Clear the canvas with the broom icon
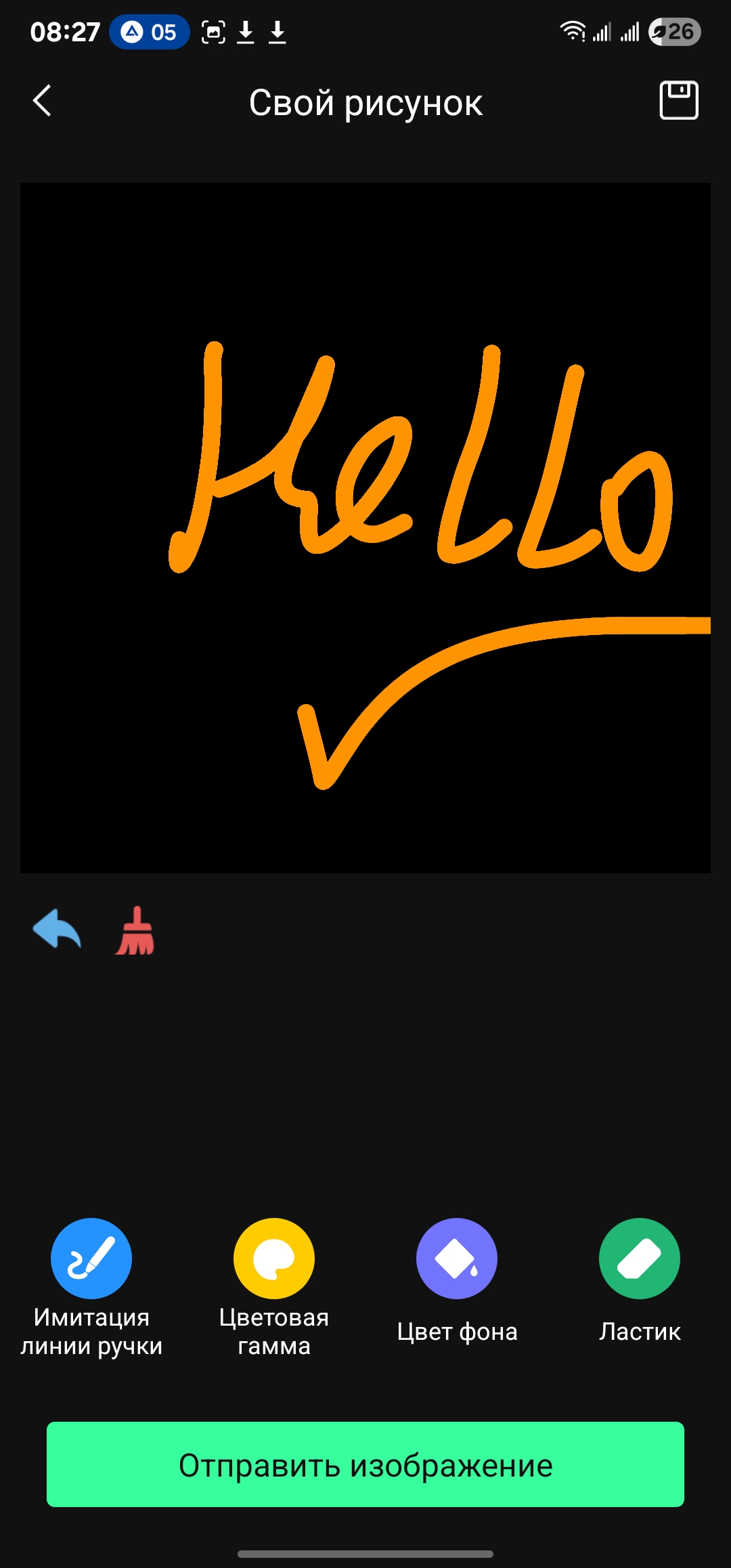 coord(135,931)
